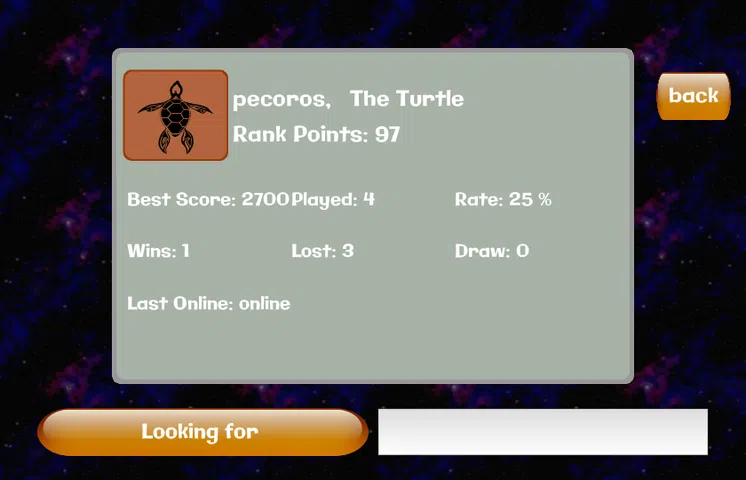Tap the Looking for button
746x480 pixels.
[202, 432]
